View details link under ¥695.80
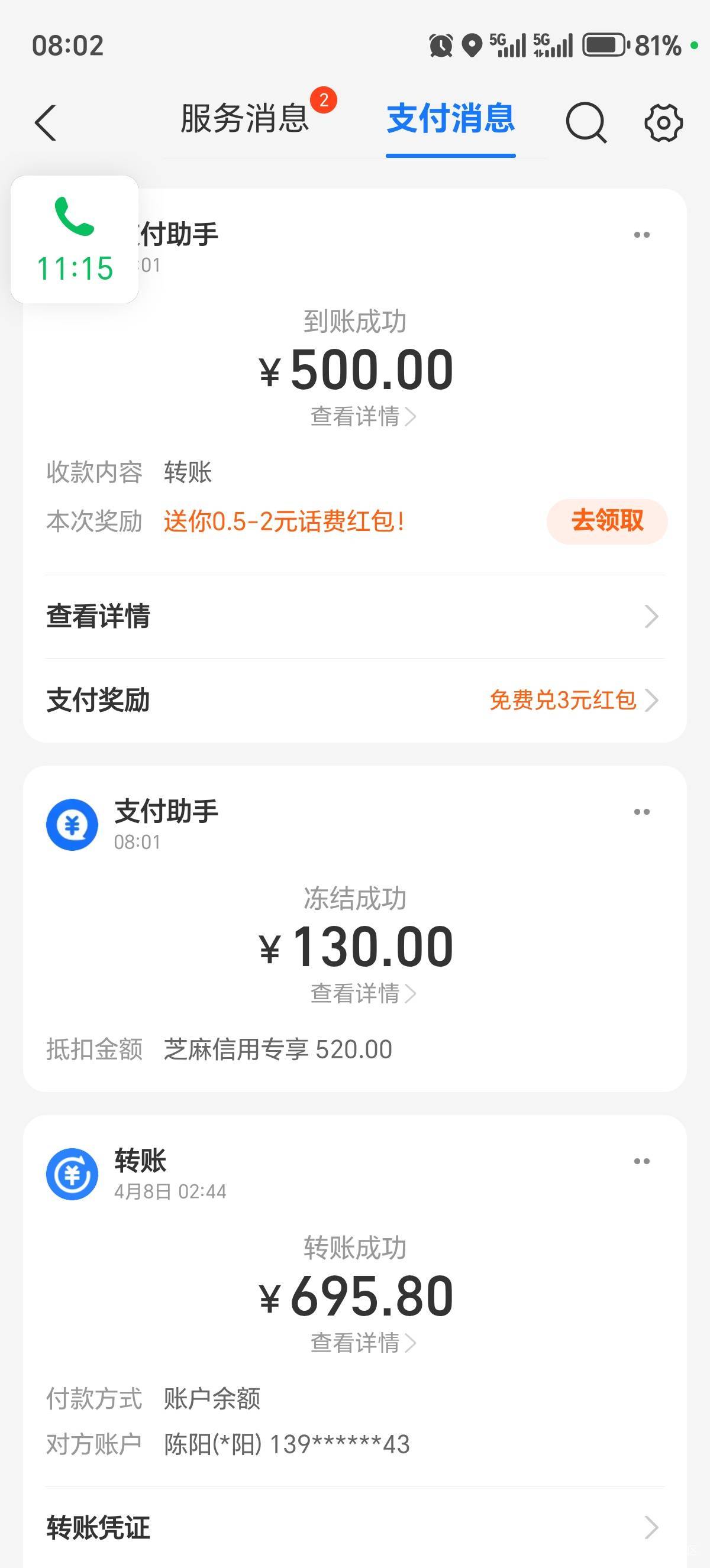The width and height of the screenshot is (710, 1568). pyautogui.click(x=363, y=1343)
